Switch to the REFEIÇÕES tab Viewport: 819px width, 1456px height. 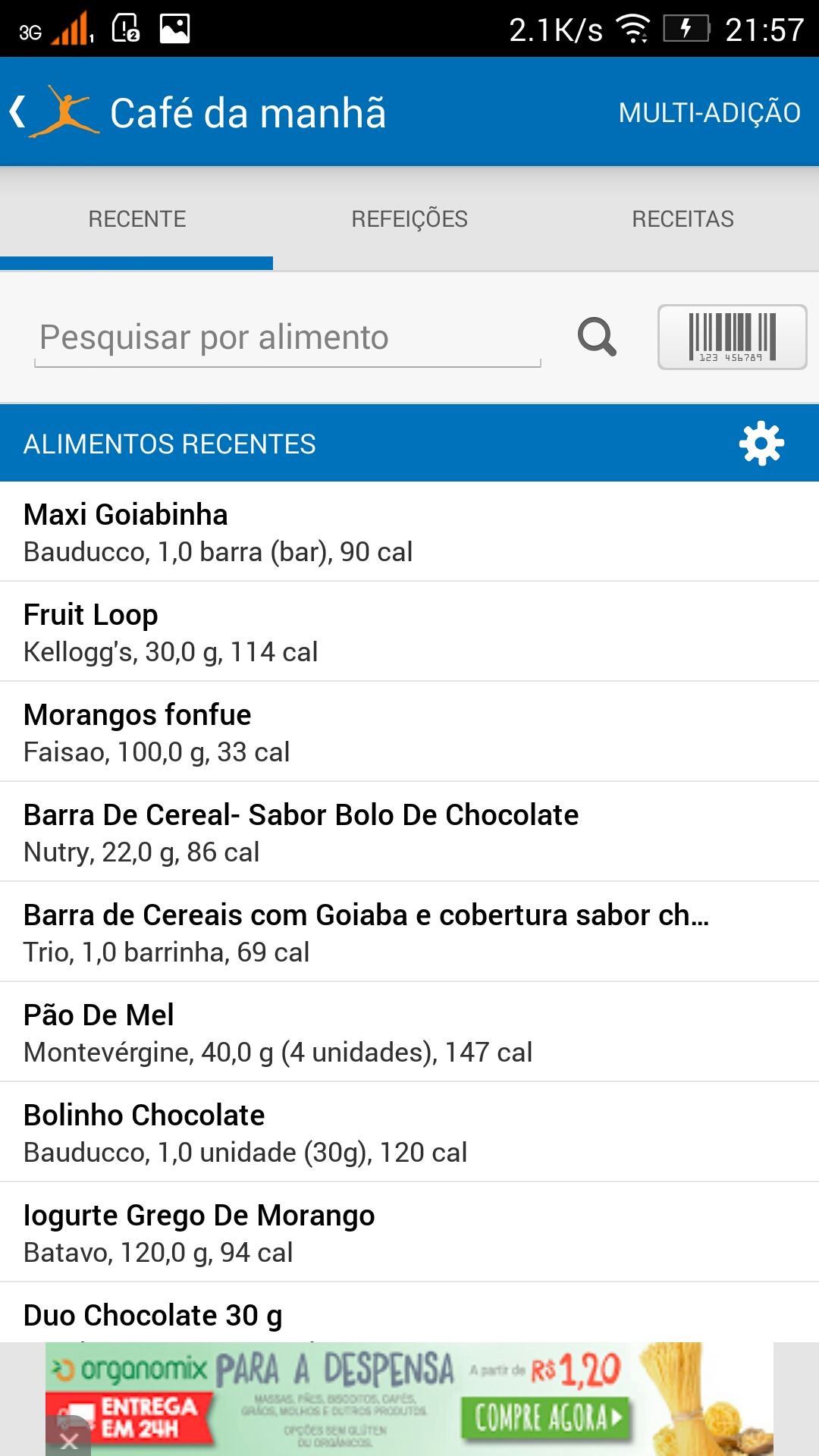coord(409,219)
